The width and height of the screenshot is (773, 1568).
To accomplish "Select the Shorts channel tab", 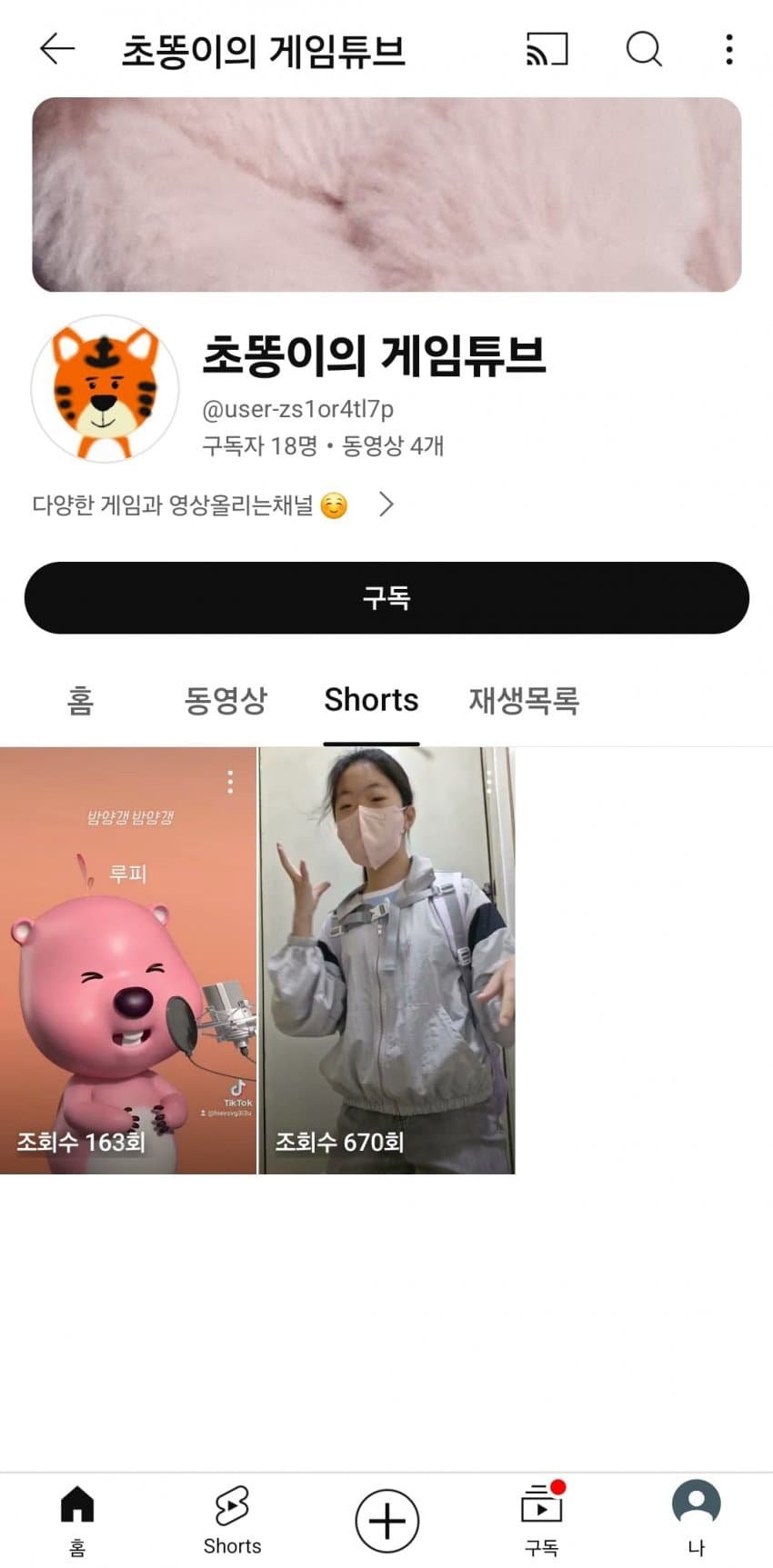I will [371, 700].
